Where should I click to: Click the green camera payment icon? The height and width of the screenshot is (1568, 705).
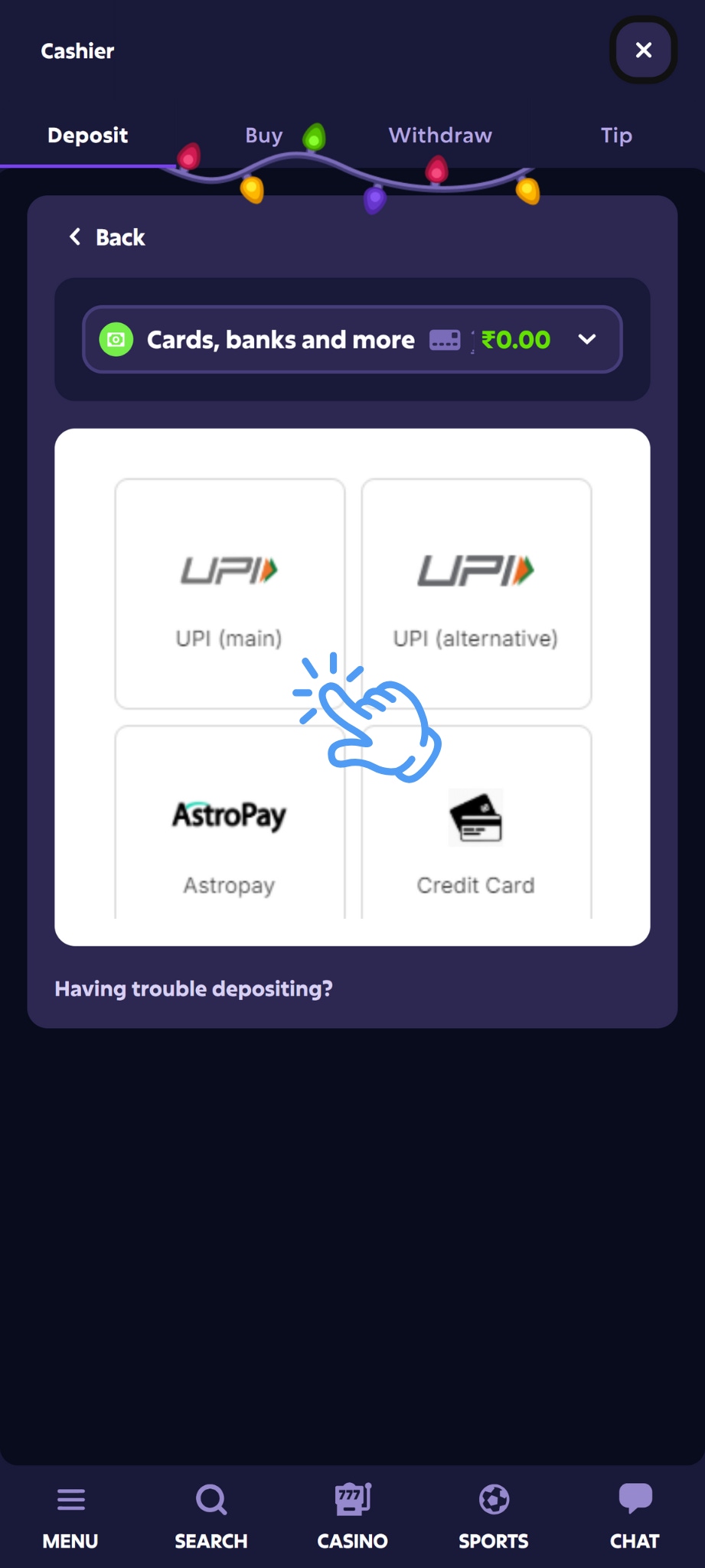pyautogui.click(x=118, y=339)
